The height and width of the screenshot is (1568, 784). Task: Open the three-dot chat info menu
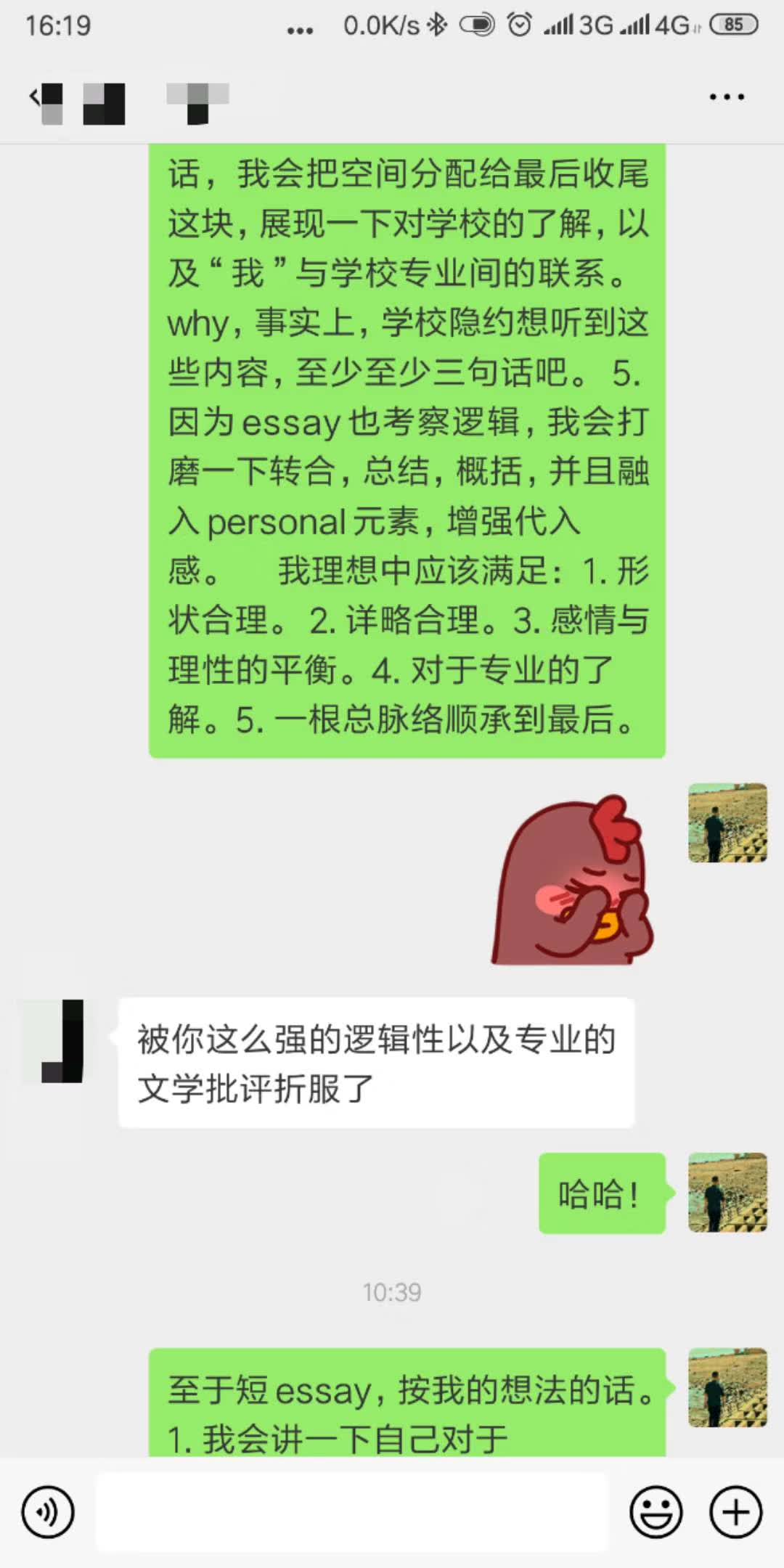727,97
